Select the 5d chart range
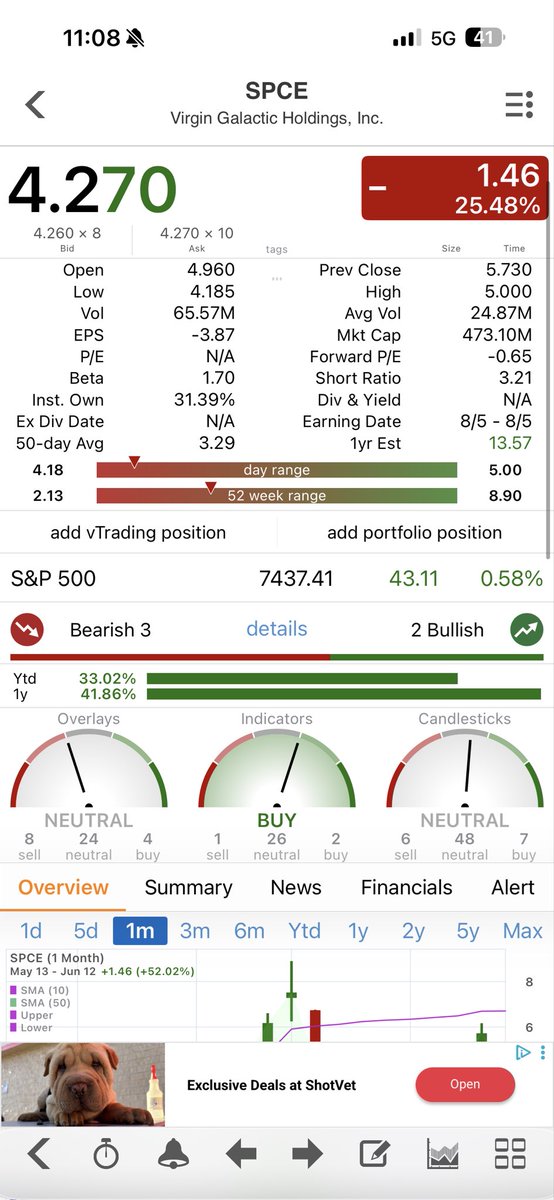Image resolution: width=554 pixels, height=1200 pixels. (86, 931)
